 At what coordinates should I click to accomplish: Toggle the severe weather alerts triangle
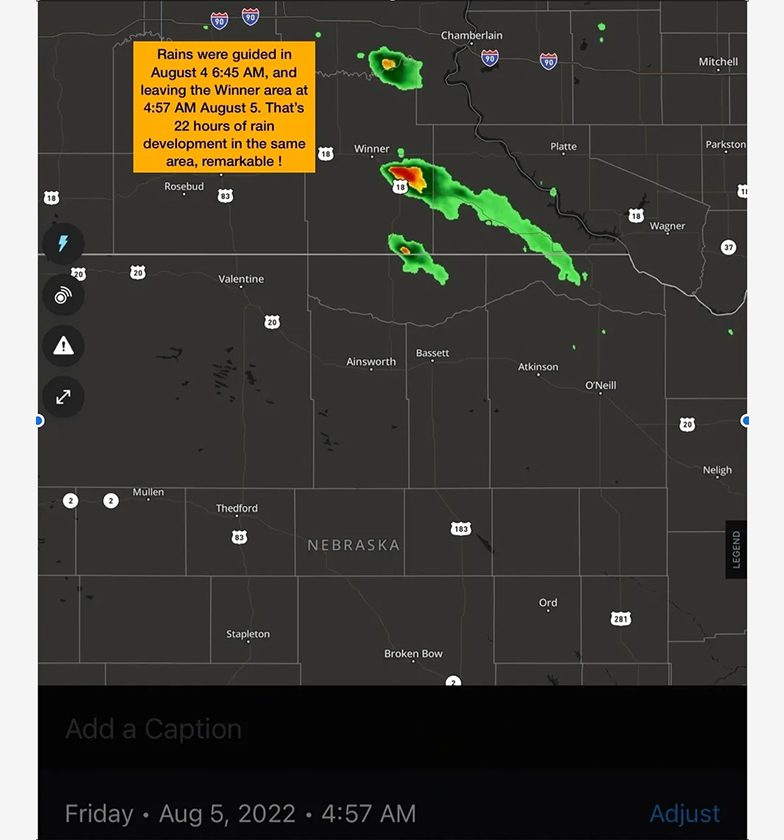(63, 346)
